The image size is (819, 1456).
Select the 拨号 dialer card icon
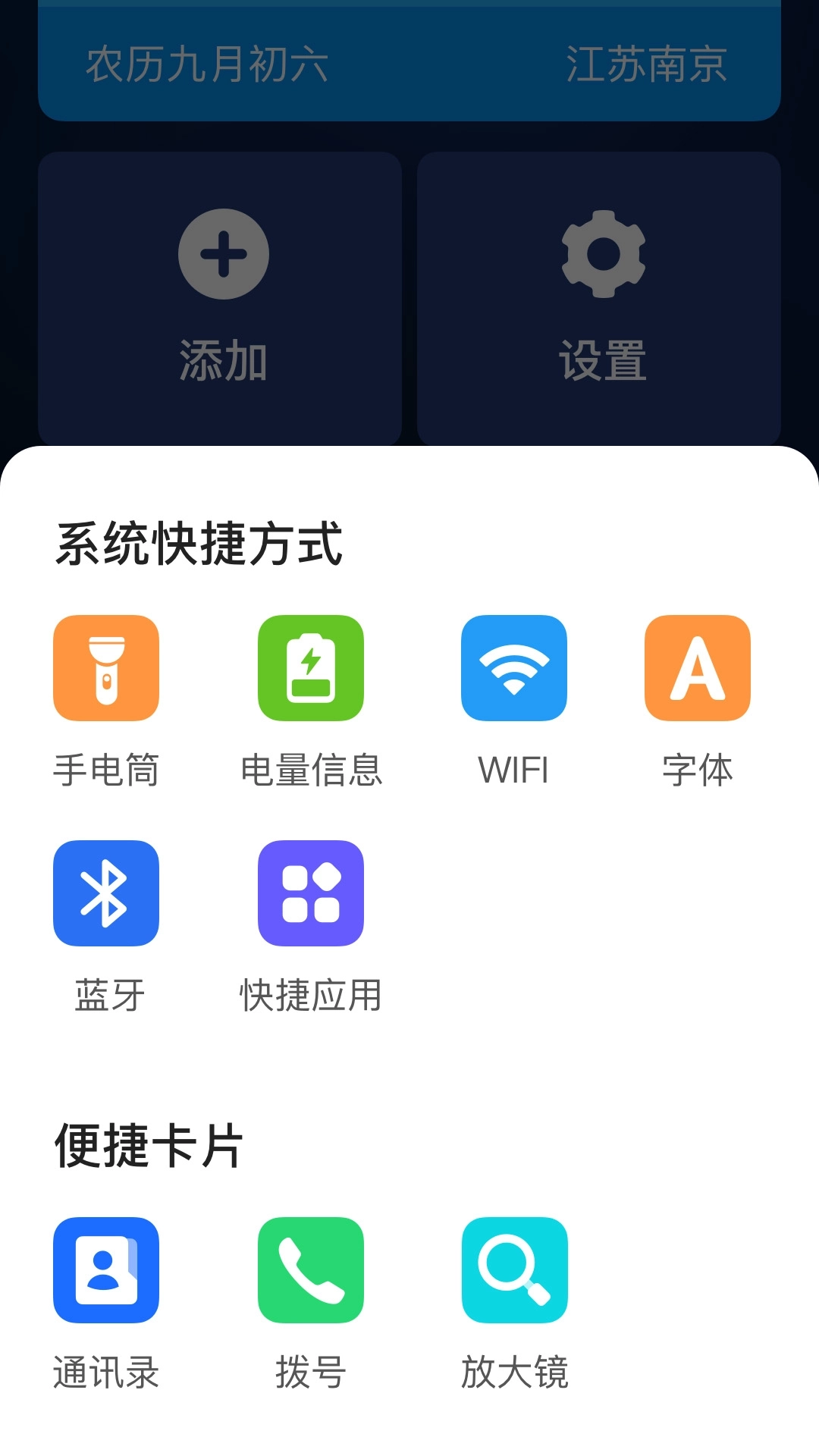[310, 1270]
